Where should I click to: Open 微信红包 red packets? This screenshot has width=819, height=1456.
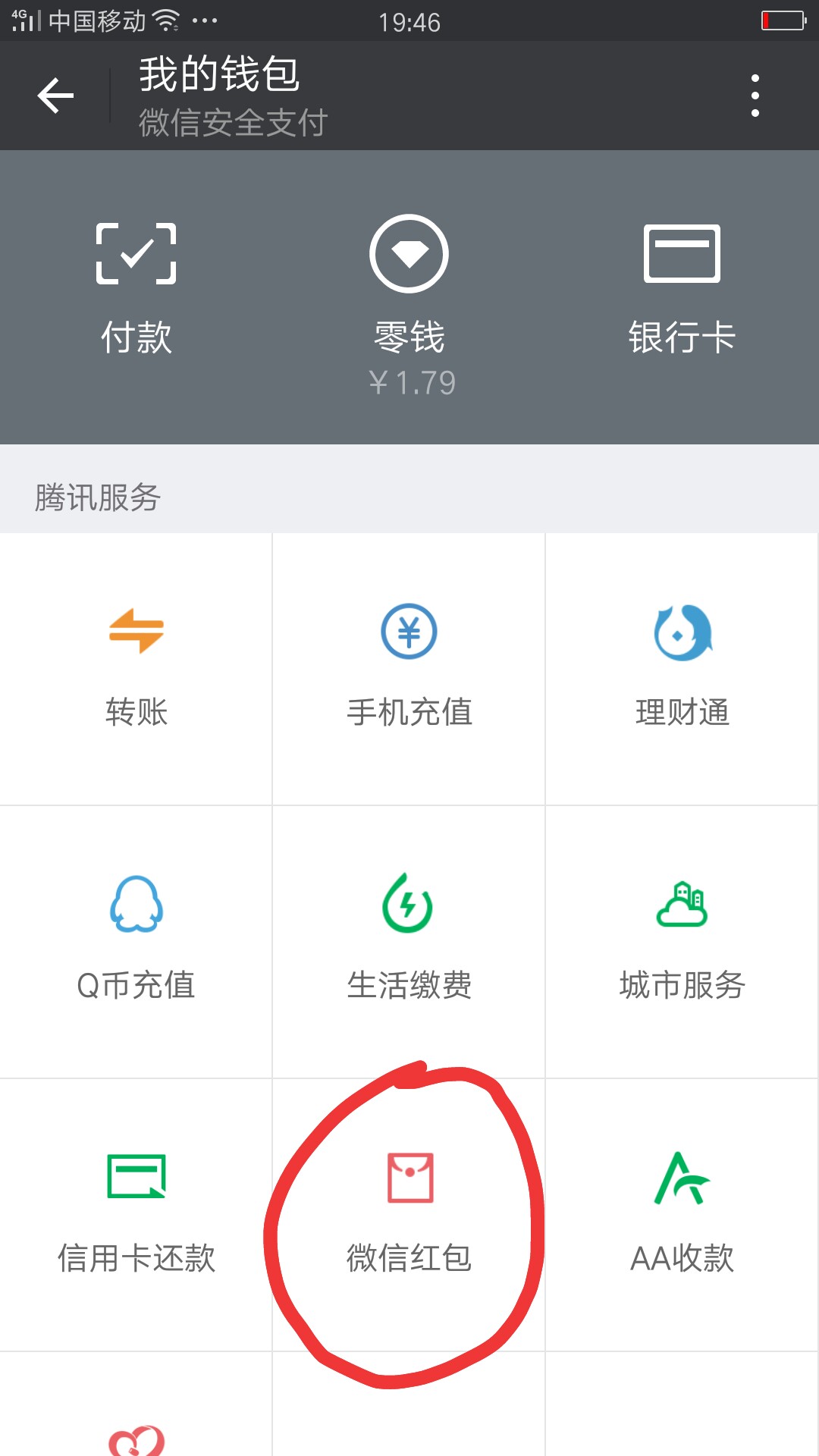[409, 1214]
